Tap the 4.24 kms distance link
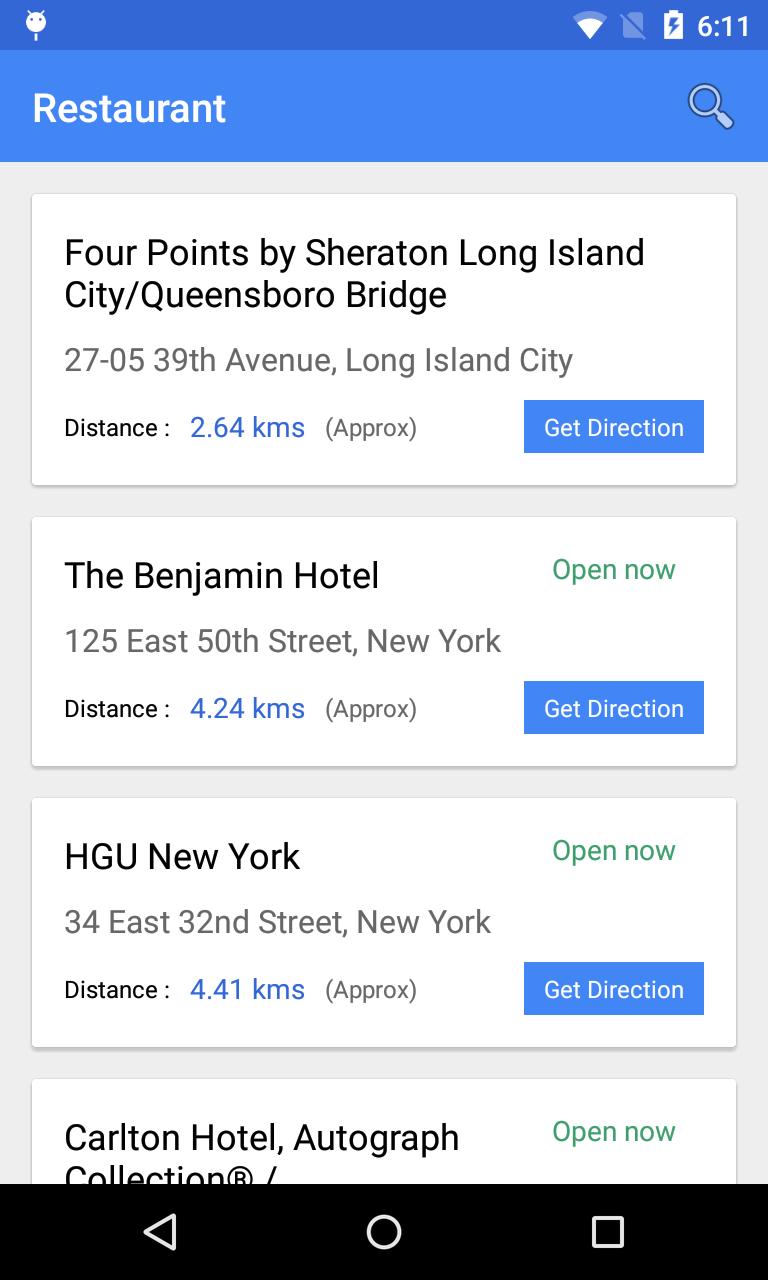Screen dimensions: 768x1280 [x=247, y=708]
